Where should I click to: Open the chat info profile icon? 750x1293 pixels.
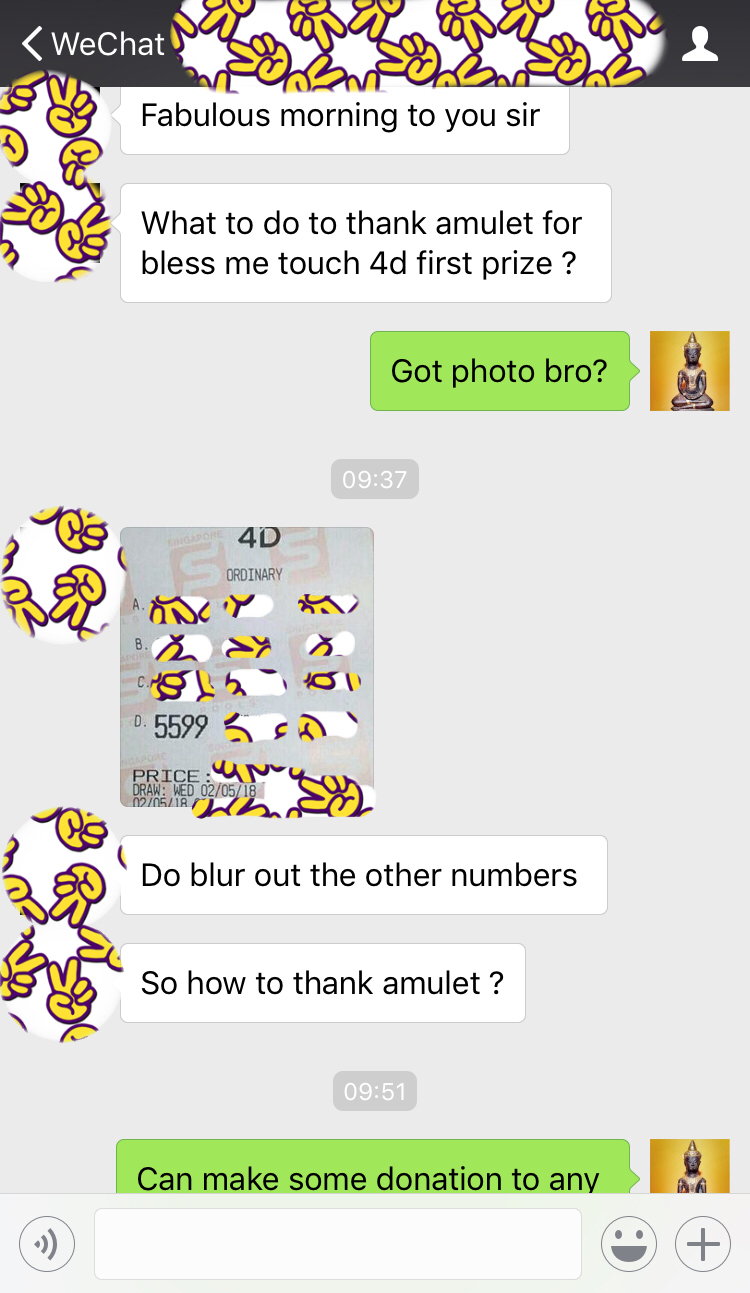700,44
